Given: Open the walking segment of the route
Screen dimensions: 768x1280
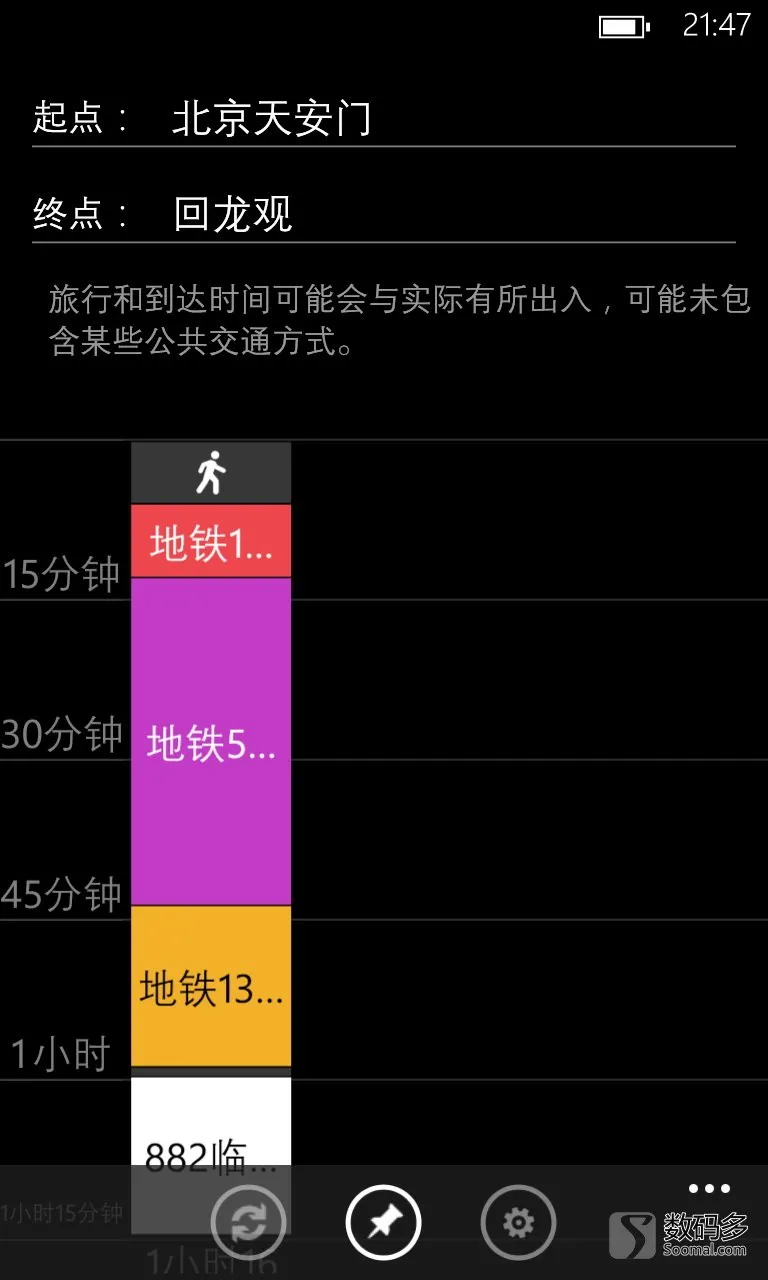Looking at the screenshot, I should (x=211, y=473).
